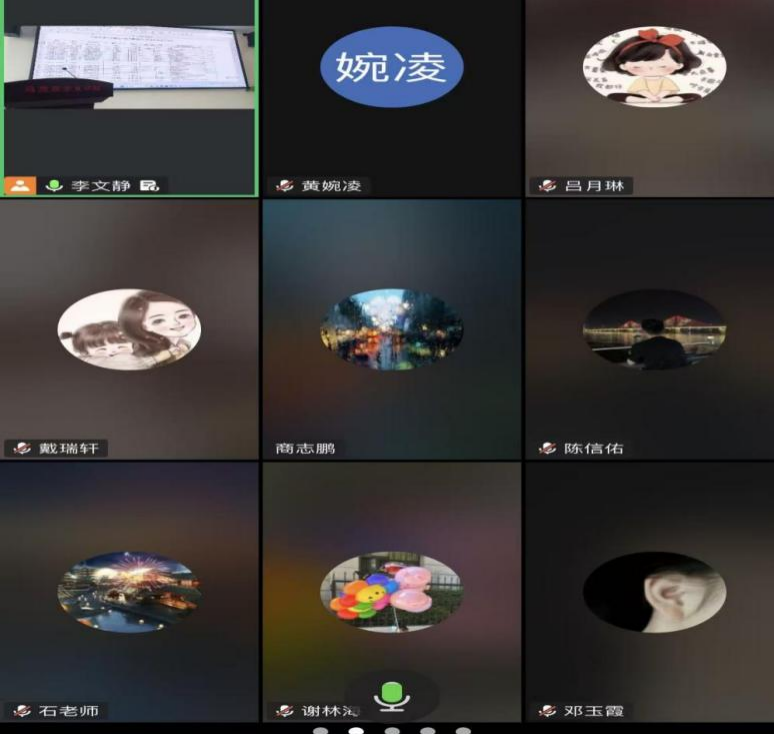The image size is (775, 734).
Task: Tap 戴瑞轩's participant tile
Action: pos(129,329)
